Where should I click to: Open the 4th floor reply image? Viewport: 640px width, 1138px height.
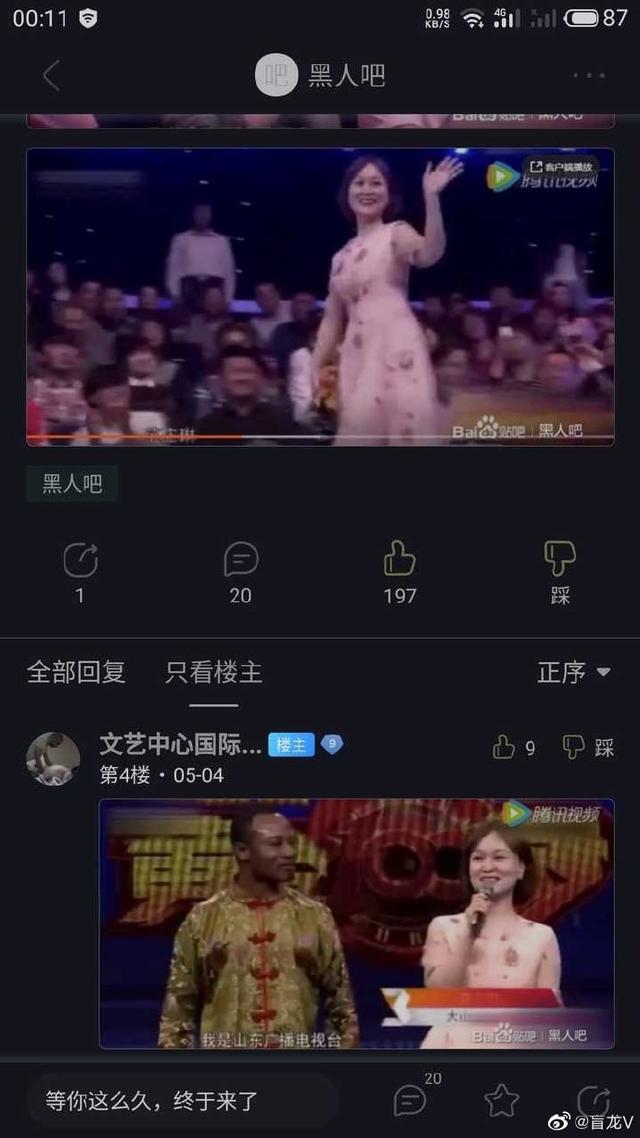356,922
